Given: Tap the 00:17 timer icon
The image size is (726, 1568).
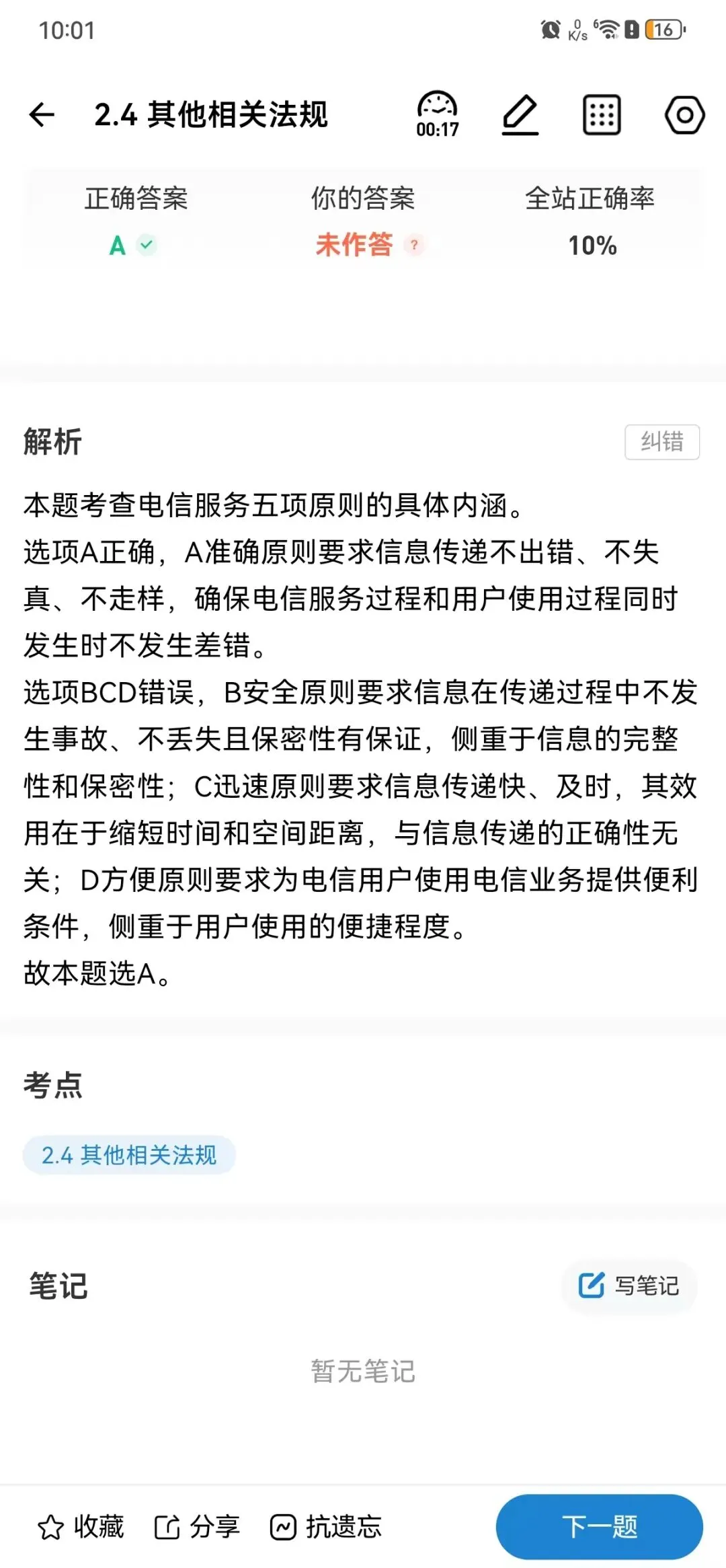Looking at the screenshot, I should tap(438, 114).
